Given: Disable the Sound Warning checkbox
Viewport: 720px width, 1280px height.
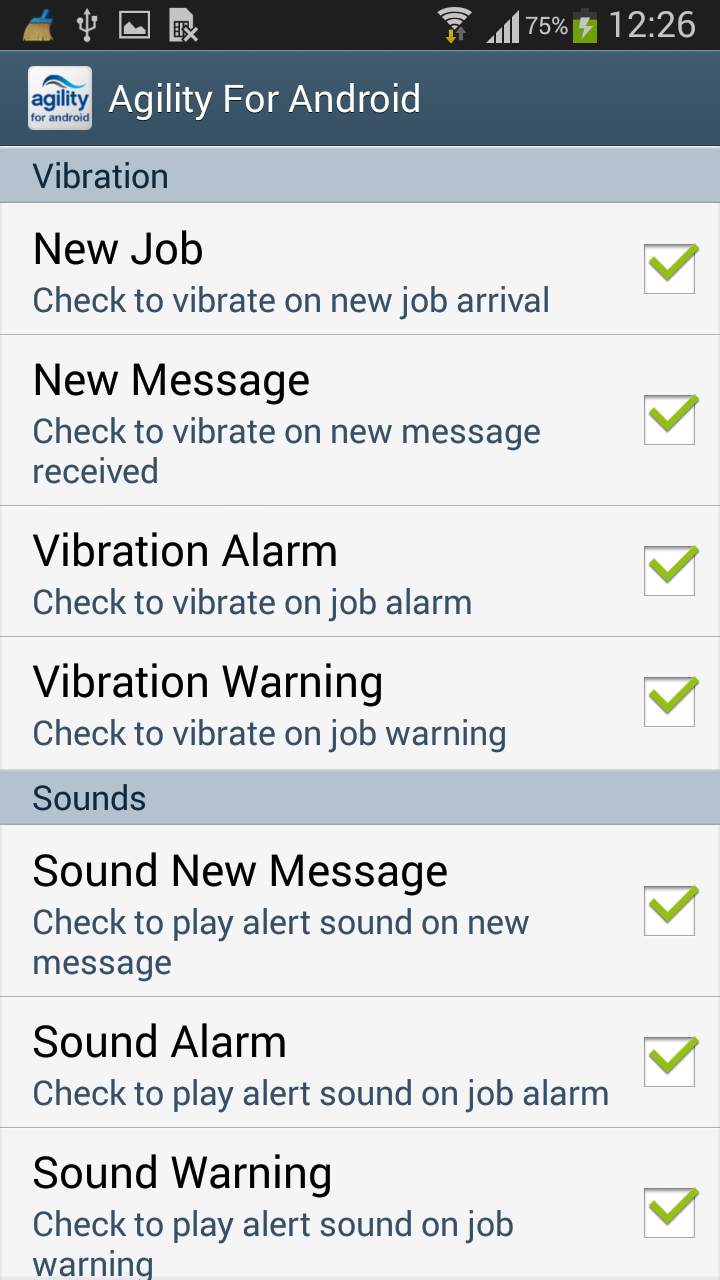Looking at the screenshot, I should [x=669, y=1213].
